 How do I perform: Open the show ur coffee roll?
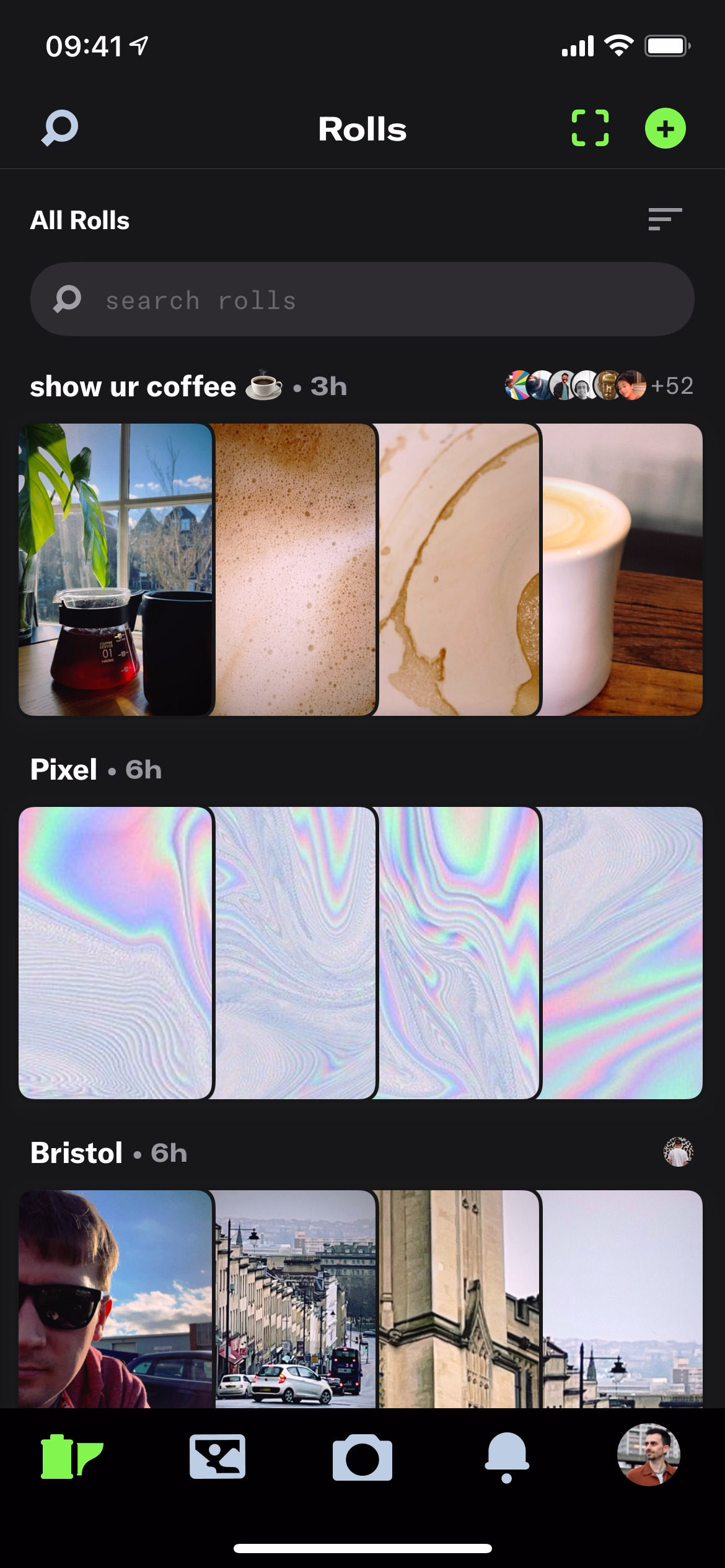tap(133, 387)
